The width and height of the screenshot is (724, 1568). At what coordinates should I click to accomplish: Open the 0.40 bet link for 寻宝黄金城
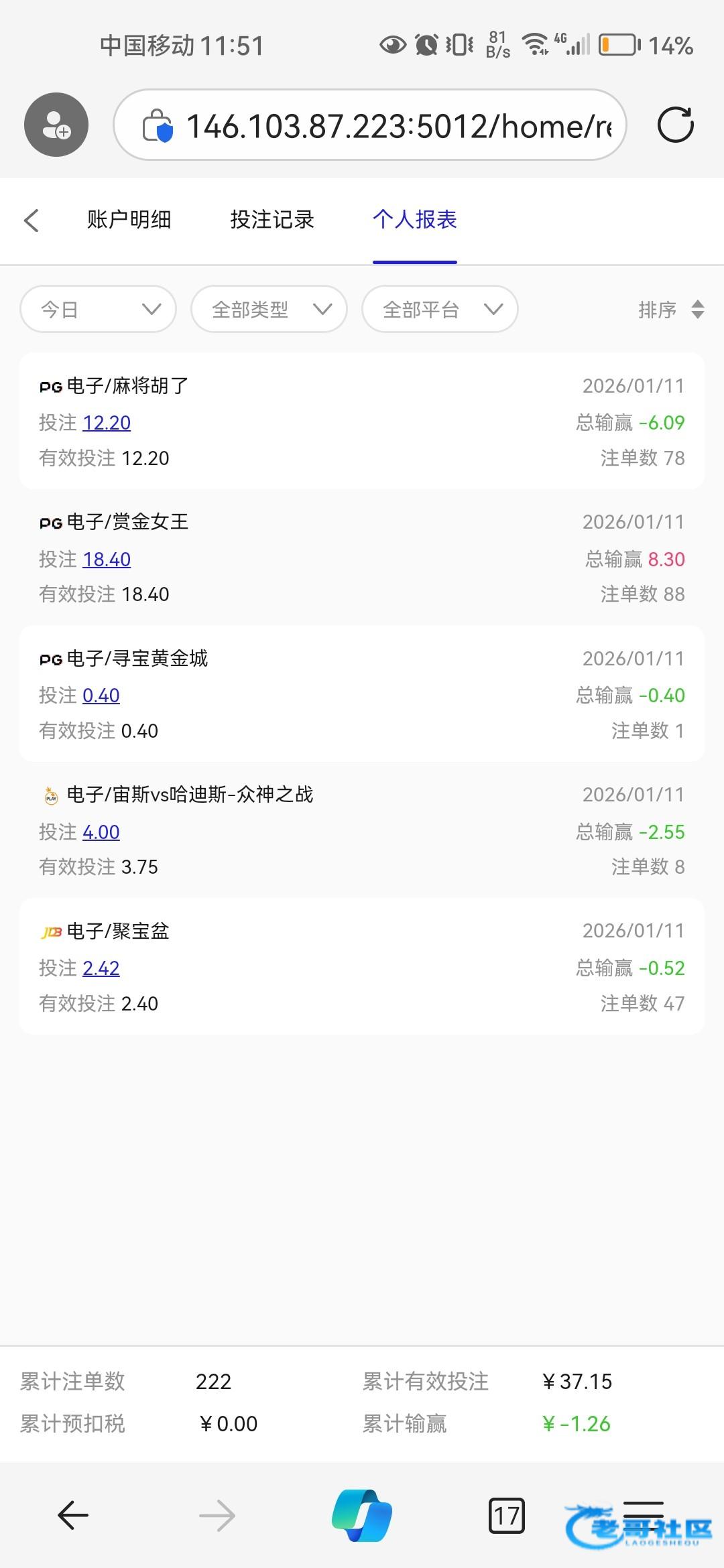tap(101, 696)
